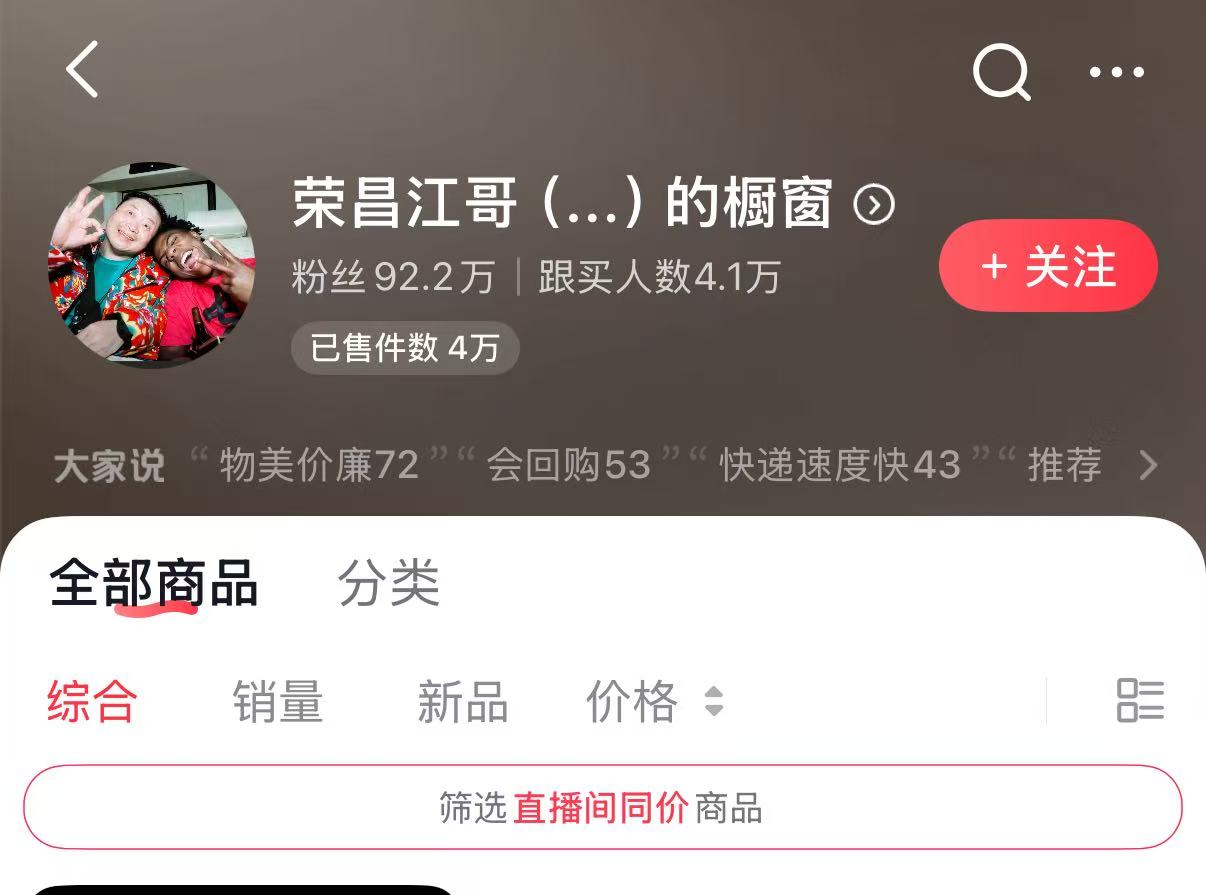Tap the 关注 follow button
This screenshot has width=1206, height=895.
click(x=1048, y=266)
